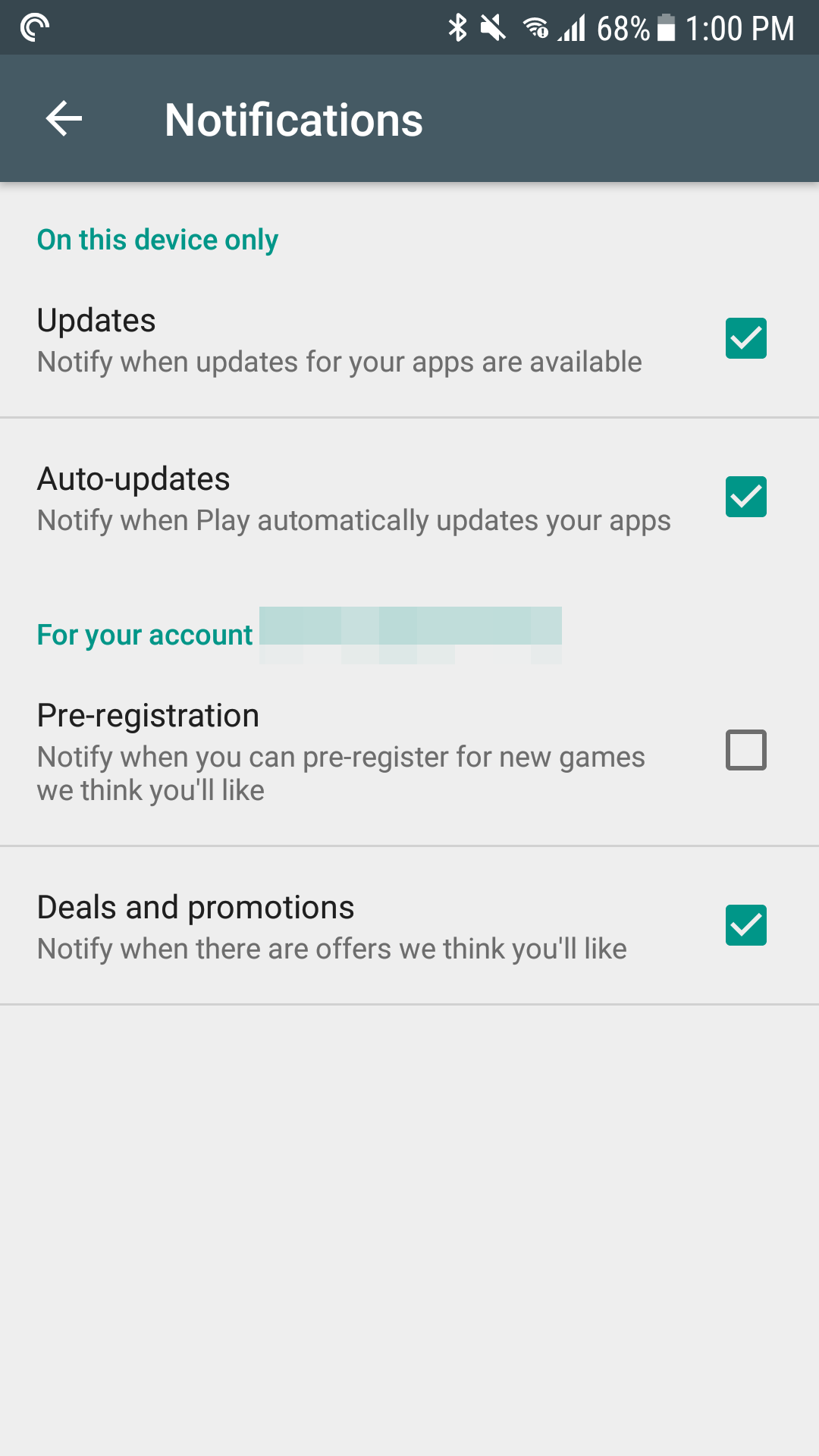Tap the cellular signal strength icon
The width and height of the screenshot is (819, 1456).
575,27
